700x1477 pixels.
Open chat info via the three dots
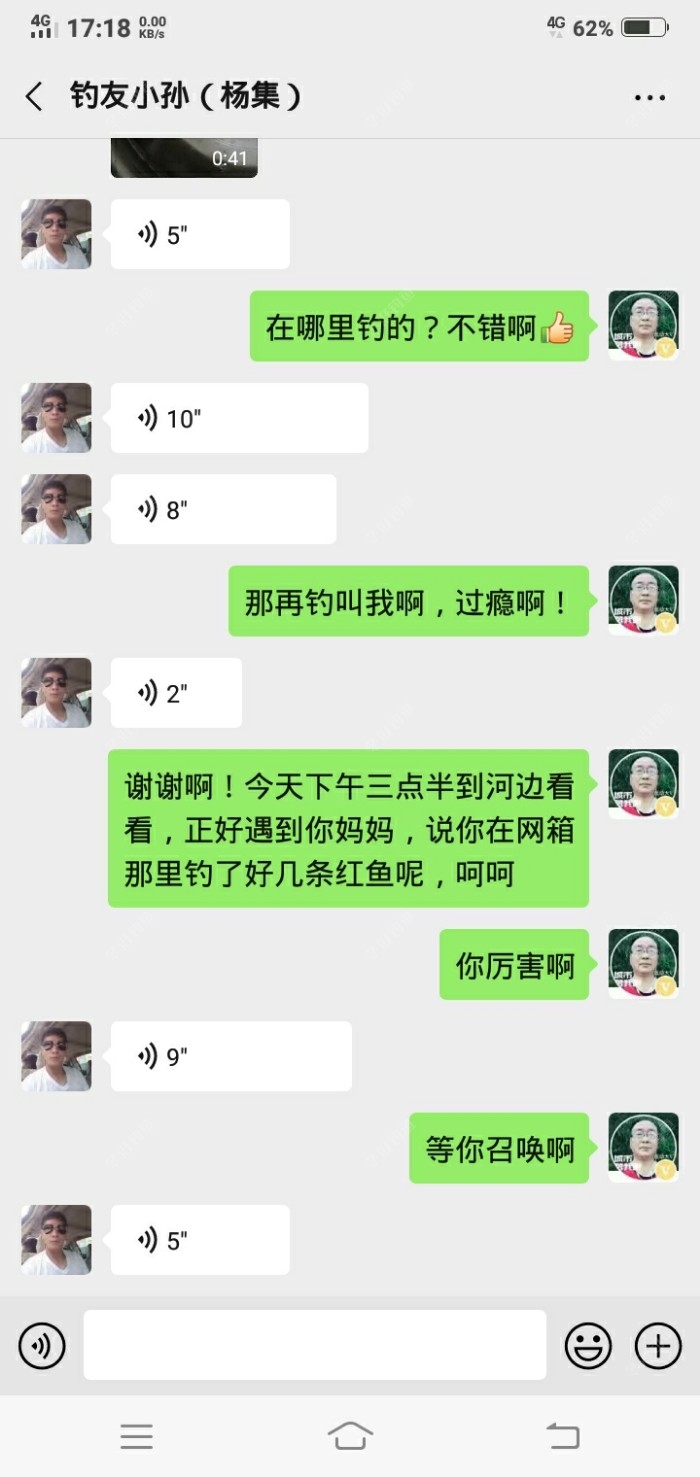point(649,98)
